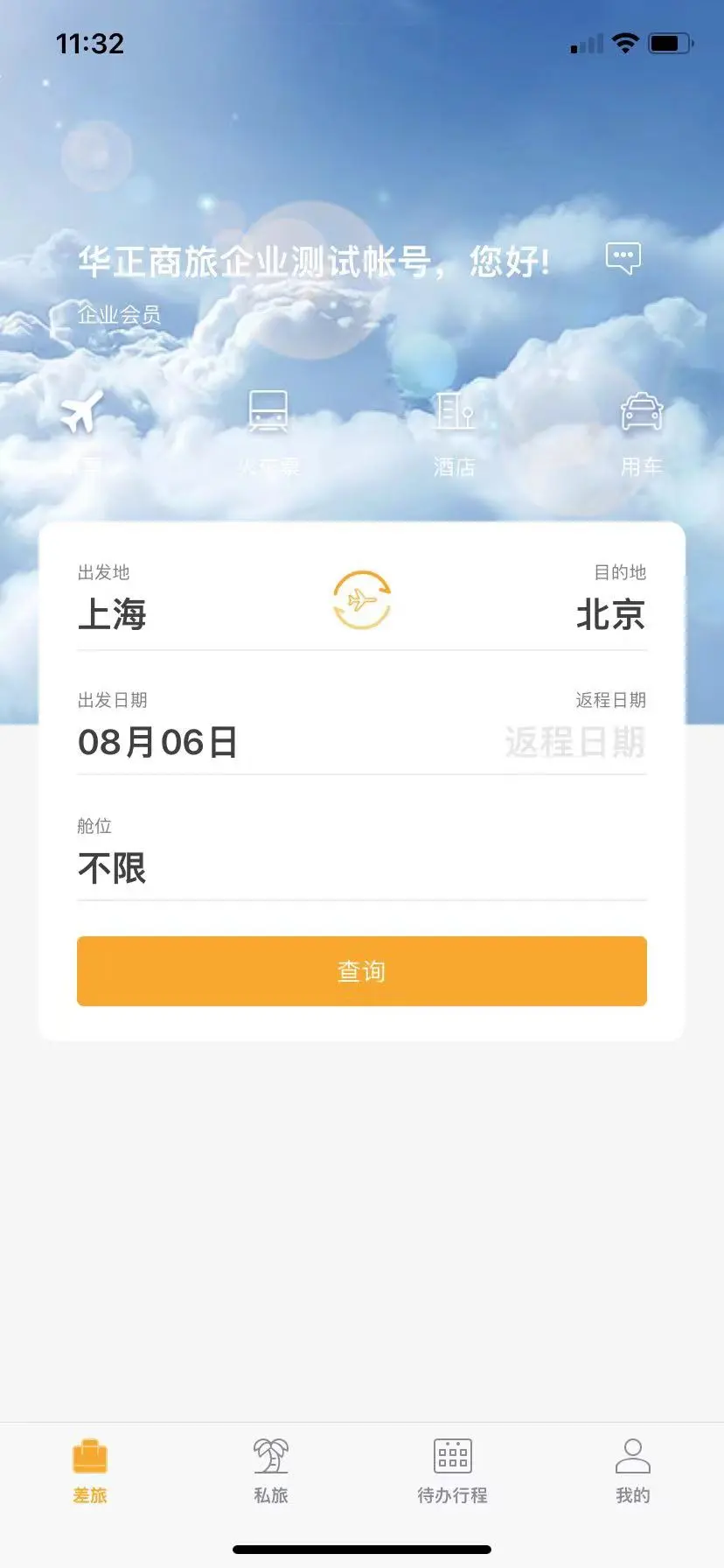Switch to the 私旅 tab
Screen dimensions: 724x1568
point(271,1470)
